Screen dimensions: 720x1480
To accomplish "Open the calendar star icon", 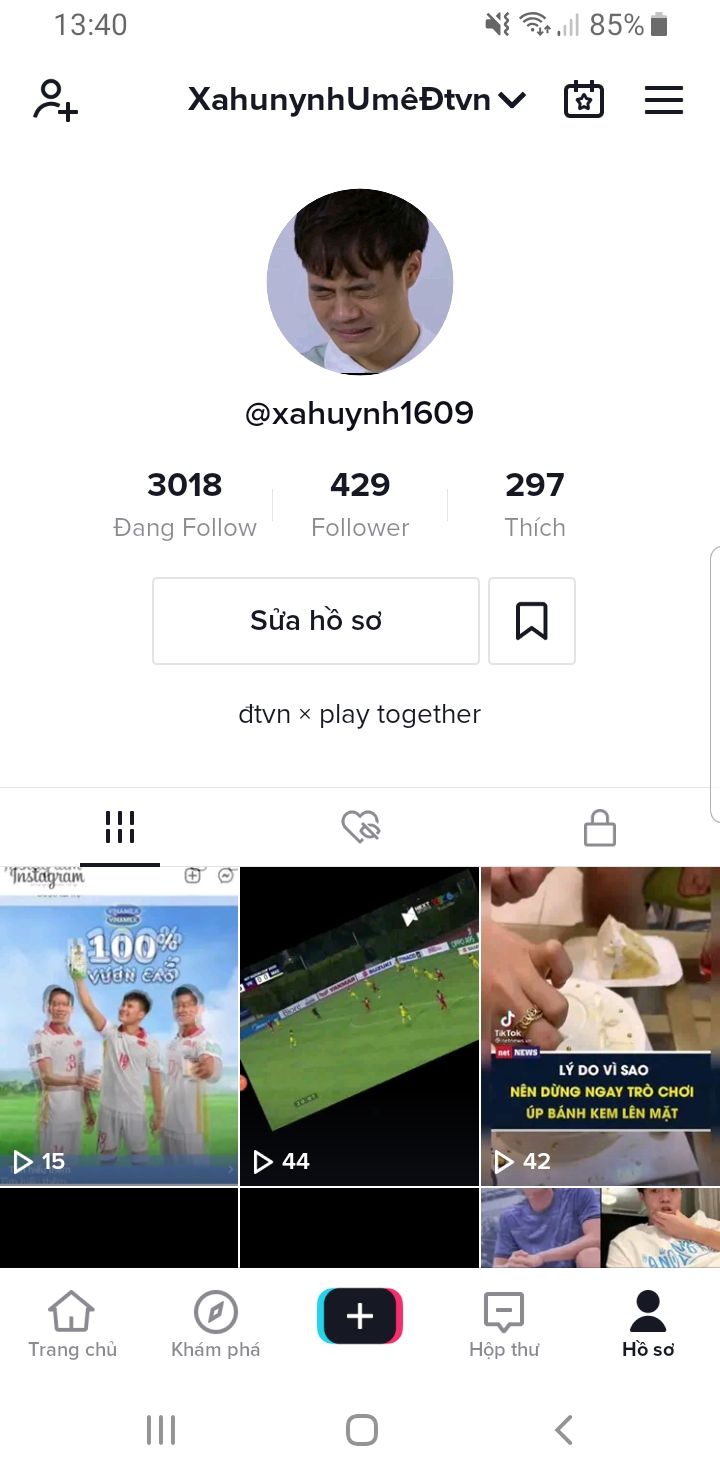I will coord(584,100).
